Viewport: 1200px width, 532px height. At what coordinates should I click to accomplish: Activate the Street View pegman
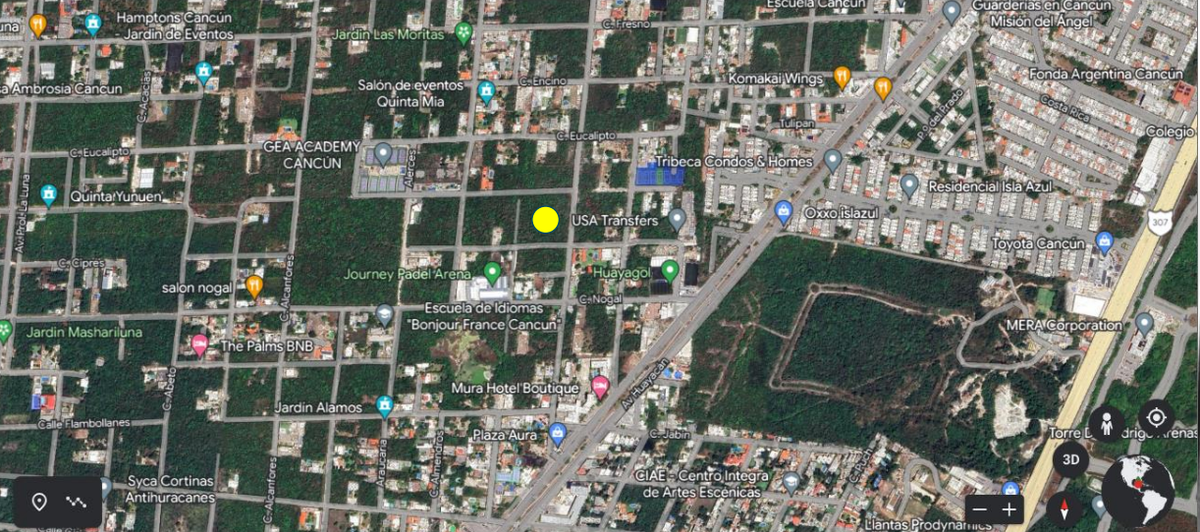(x=1106, y=423)
